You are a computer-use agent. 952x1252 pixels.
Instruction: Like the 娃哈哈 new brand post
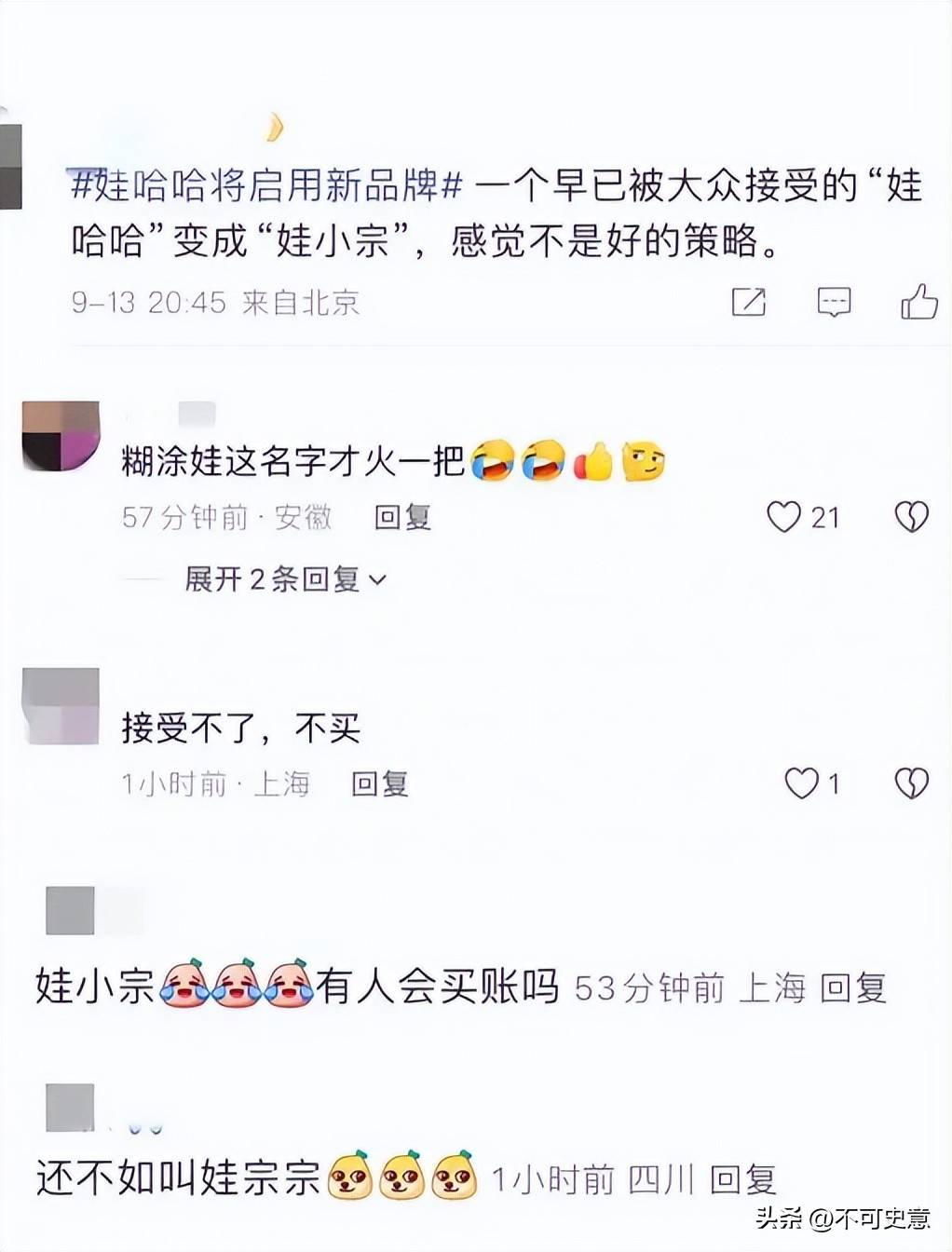(918, 302)
